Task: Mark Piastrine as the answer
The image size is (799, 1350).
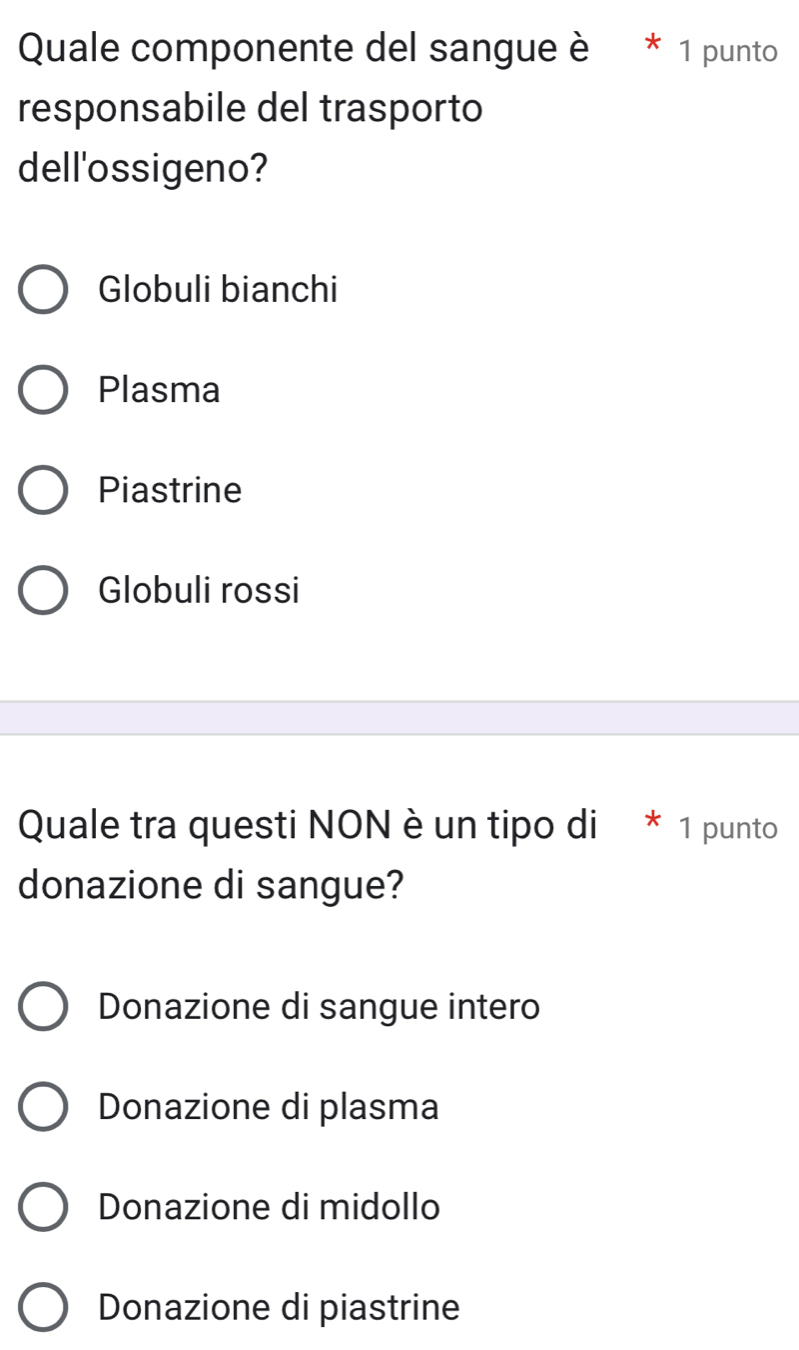Action: (x=44, y=491)
